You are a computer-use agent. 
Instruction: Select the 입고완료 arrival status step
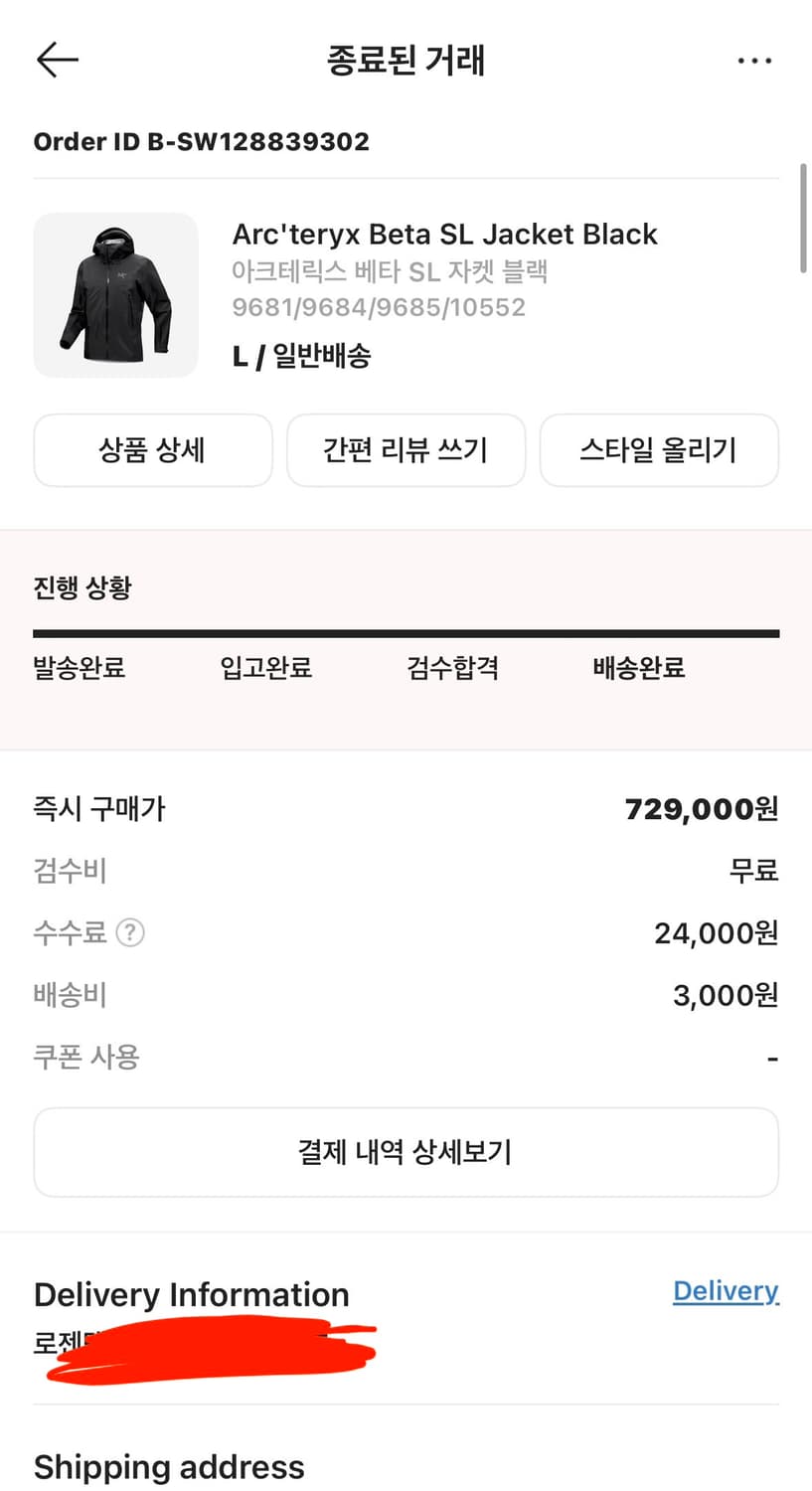[x=263, y=668]
